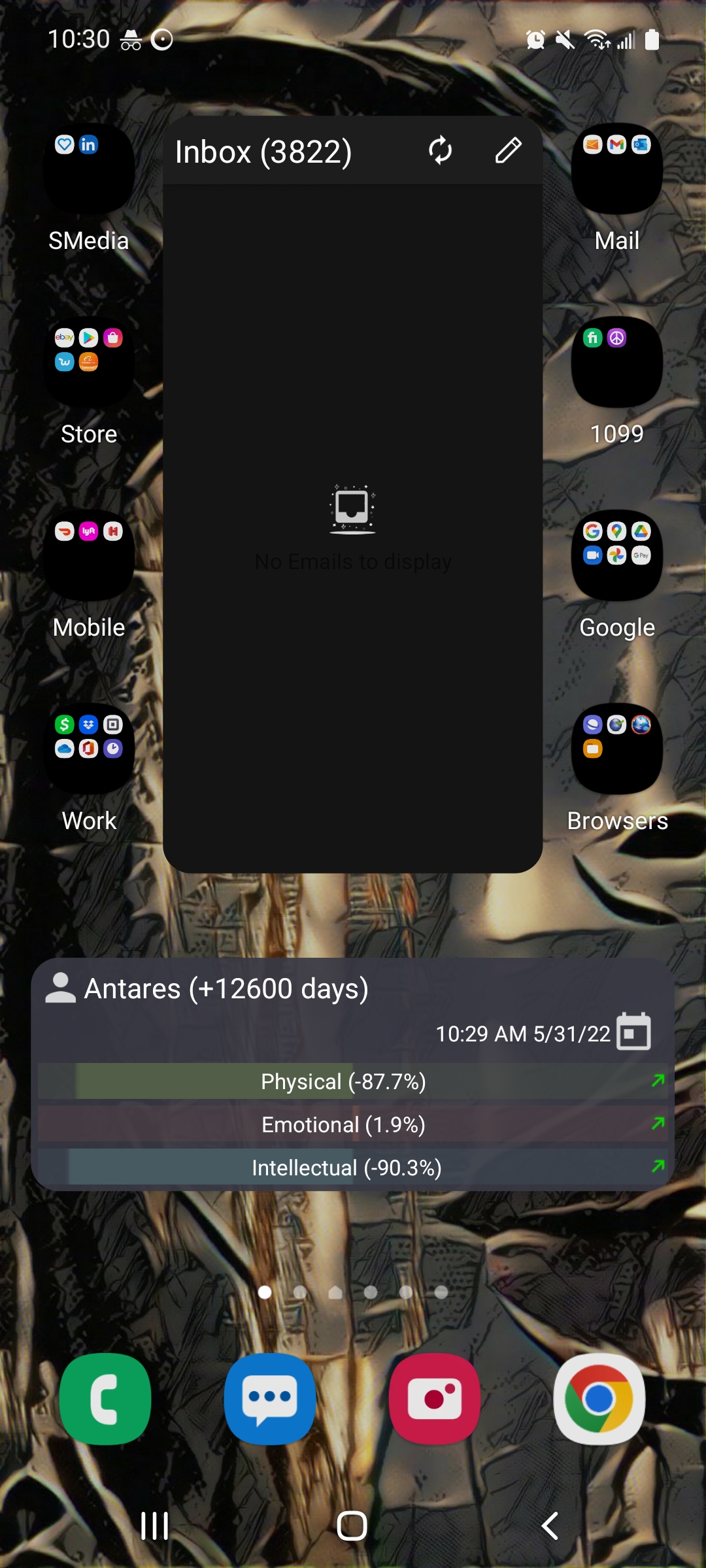Image resolution: width=706 pixels, height=1568 pixels.
Task: Open the Browsers folder
Action: [x=616, y=749]
